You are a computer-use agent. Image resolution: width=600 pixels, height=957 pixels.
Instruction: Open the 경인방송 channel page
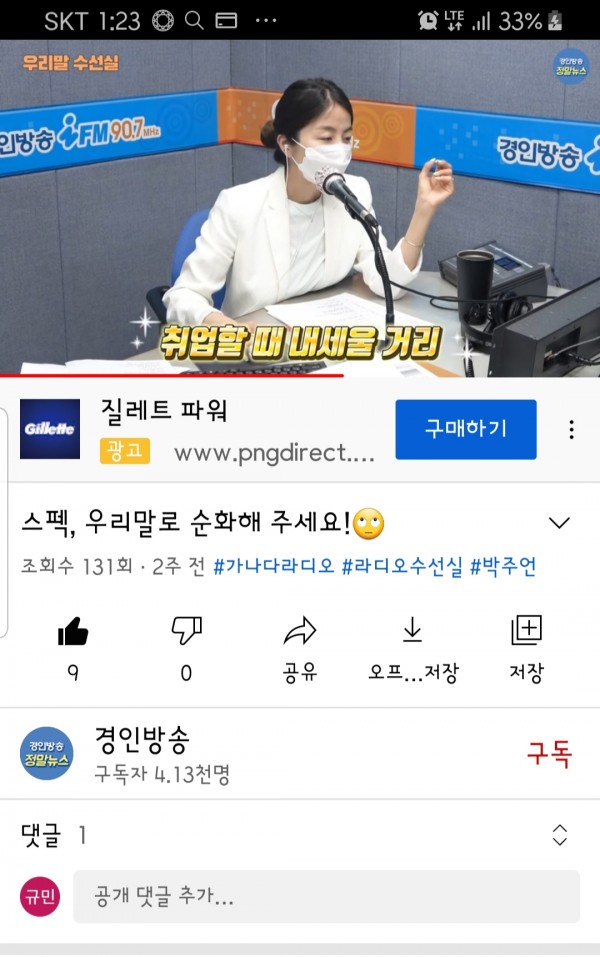point(141,741)
